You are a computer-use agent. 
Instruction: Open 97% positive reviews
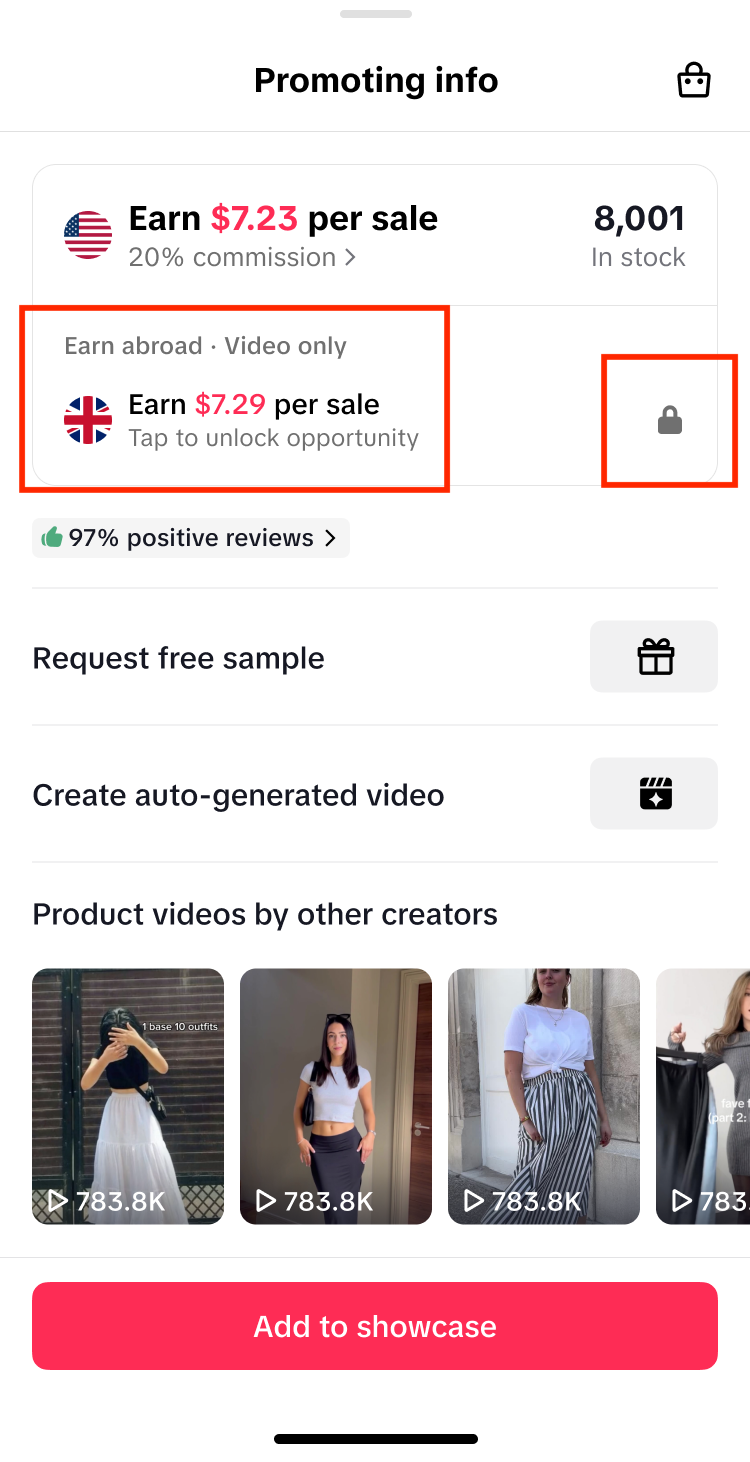click(x=190, y=538)
